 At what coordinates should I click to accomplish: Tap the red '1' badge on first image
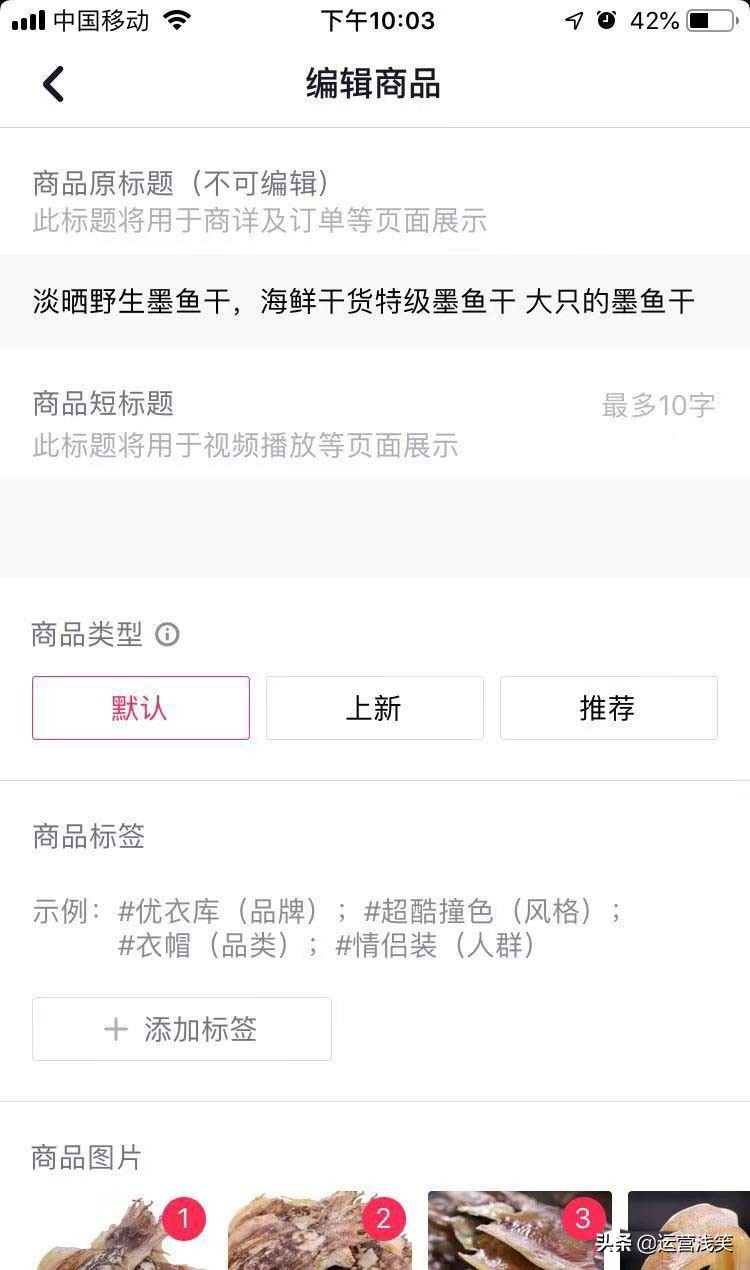pos(183,1219)
